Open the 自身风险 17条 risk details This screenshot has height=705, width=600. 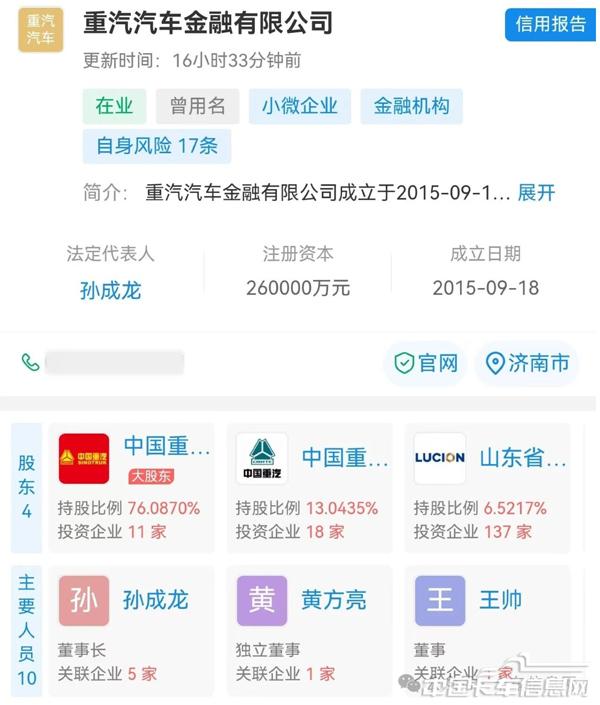pos(156,146)
